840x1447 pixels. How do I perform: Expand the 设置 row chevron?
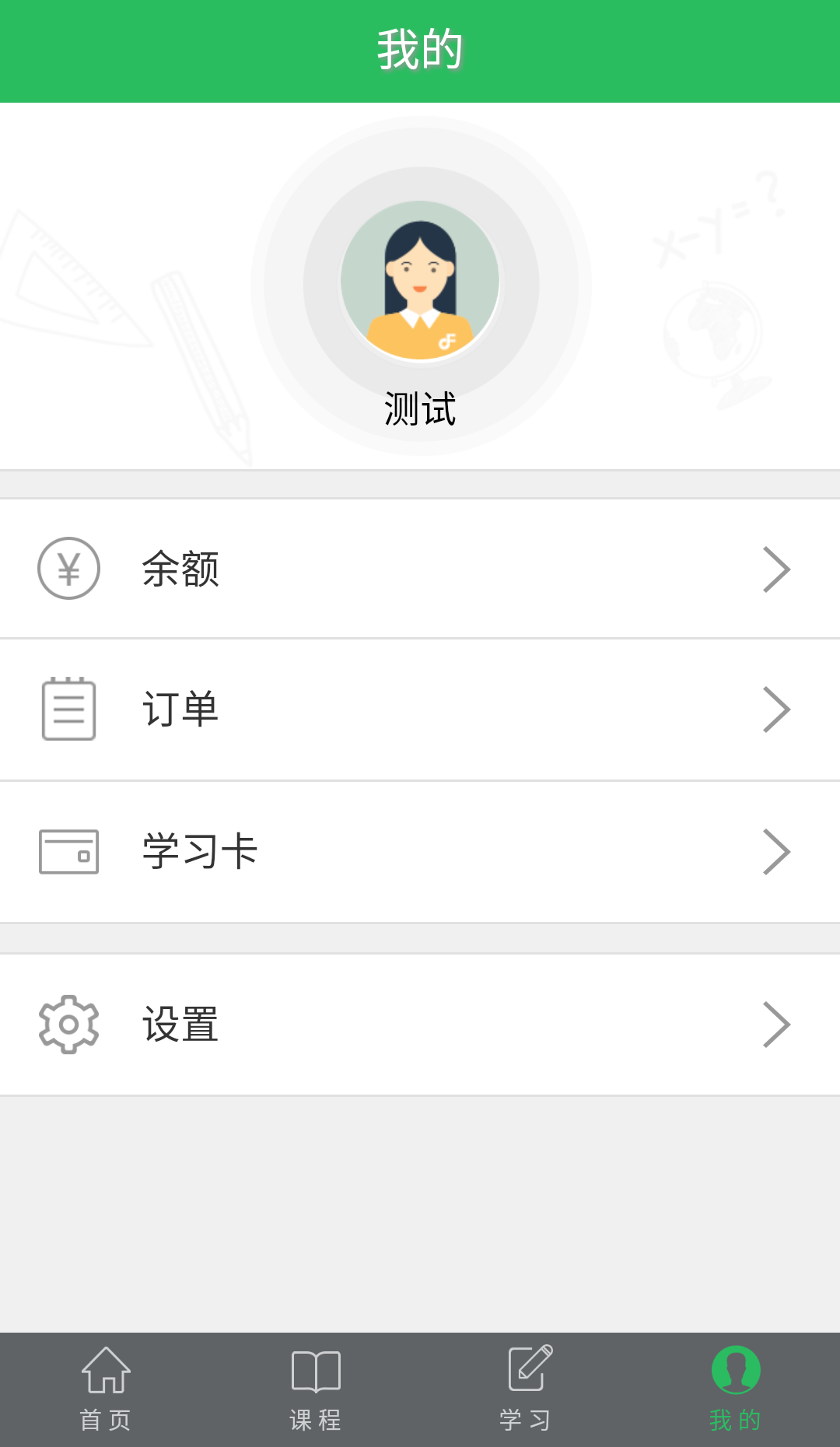tap(777, 1025)
